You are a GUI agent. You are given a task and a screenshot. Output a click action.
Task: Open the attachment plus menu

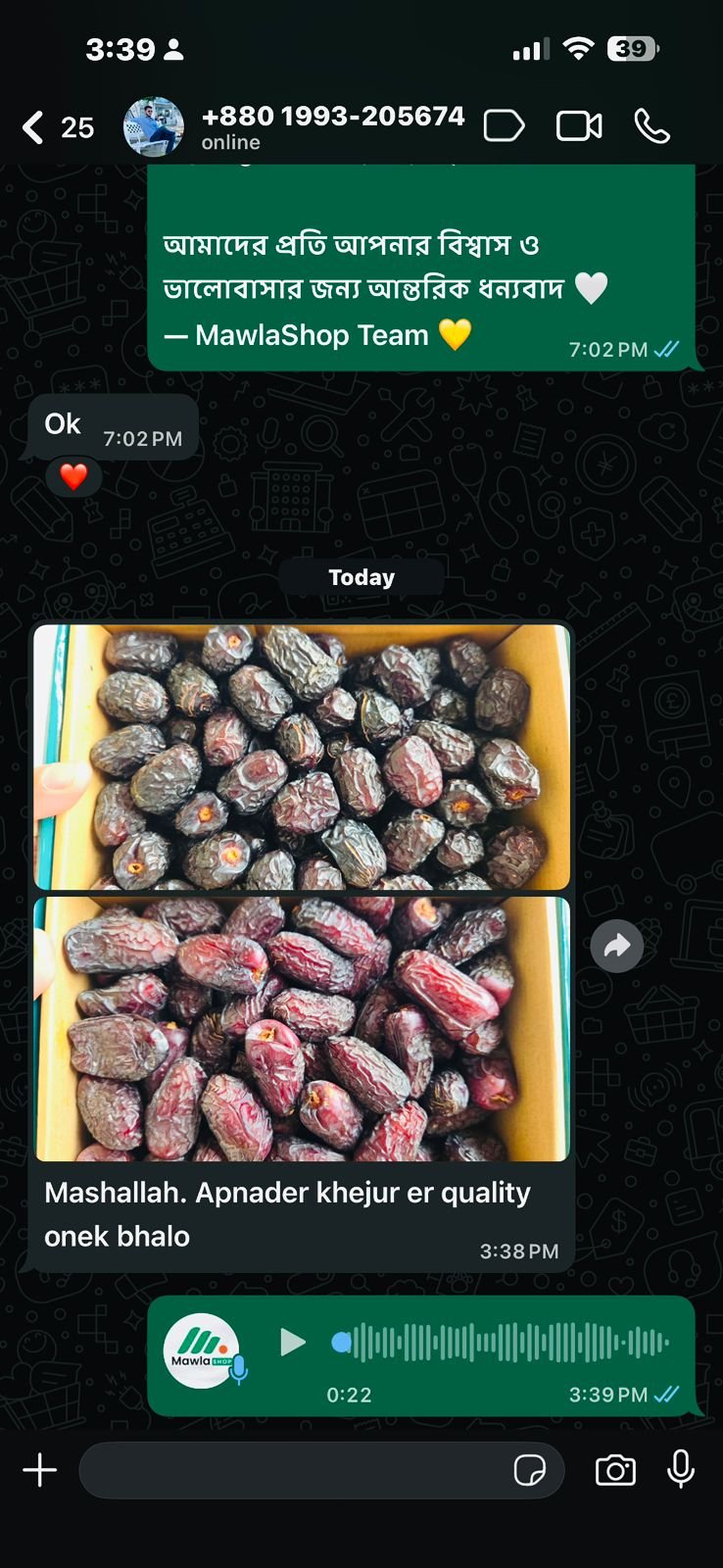[x=40, y=1470]
